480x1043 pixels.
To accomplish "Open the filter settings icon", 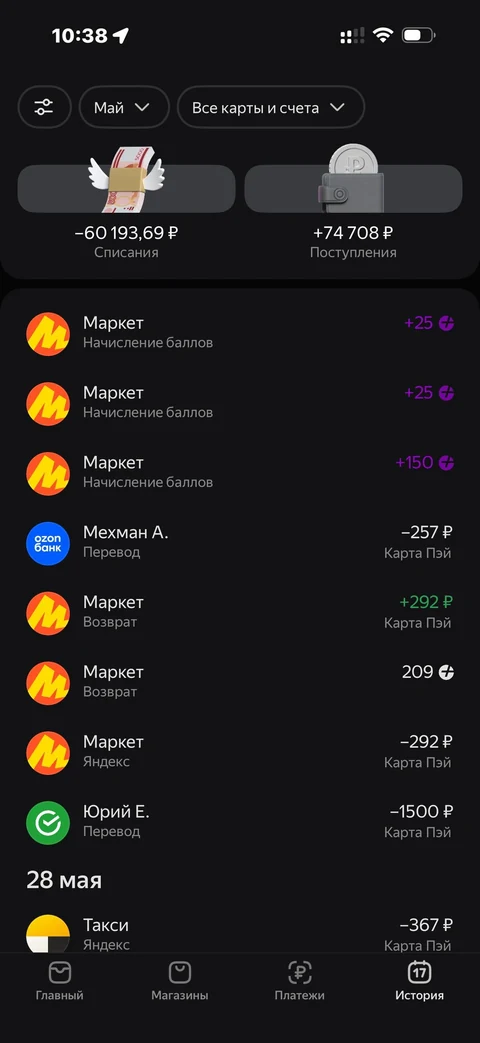I will coord(45,107).
